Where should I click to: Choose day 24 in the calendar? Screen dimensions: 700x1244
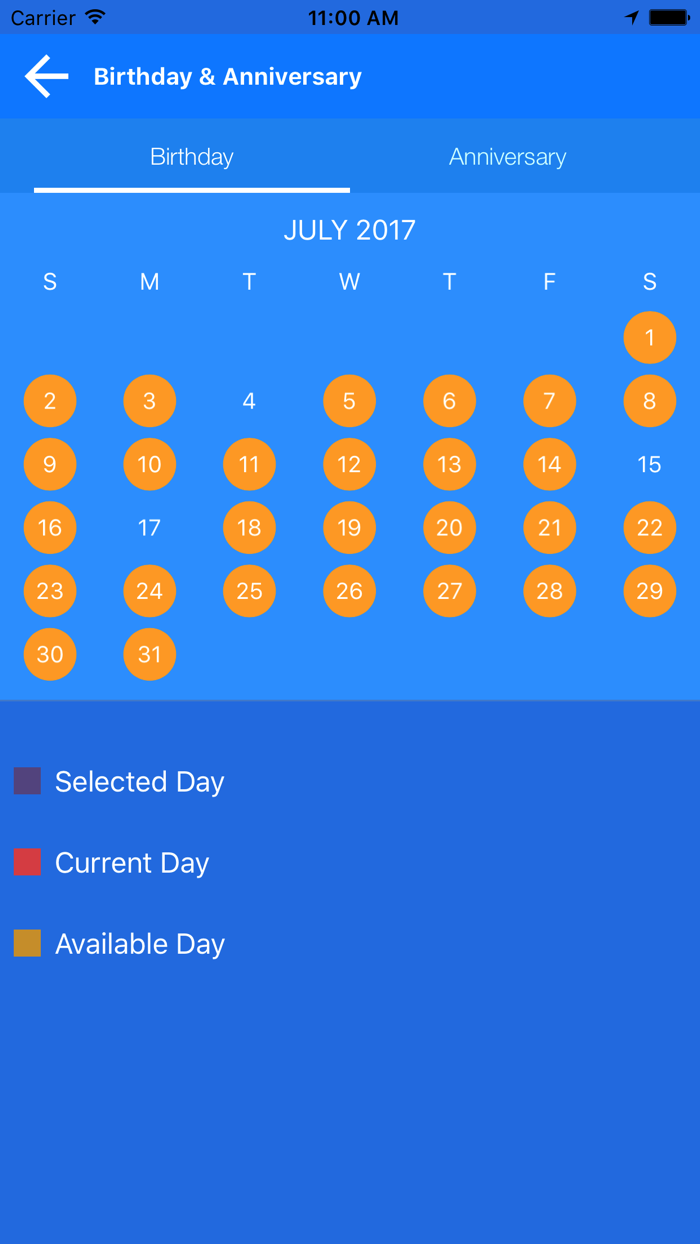[150, 591]
